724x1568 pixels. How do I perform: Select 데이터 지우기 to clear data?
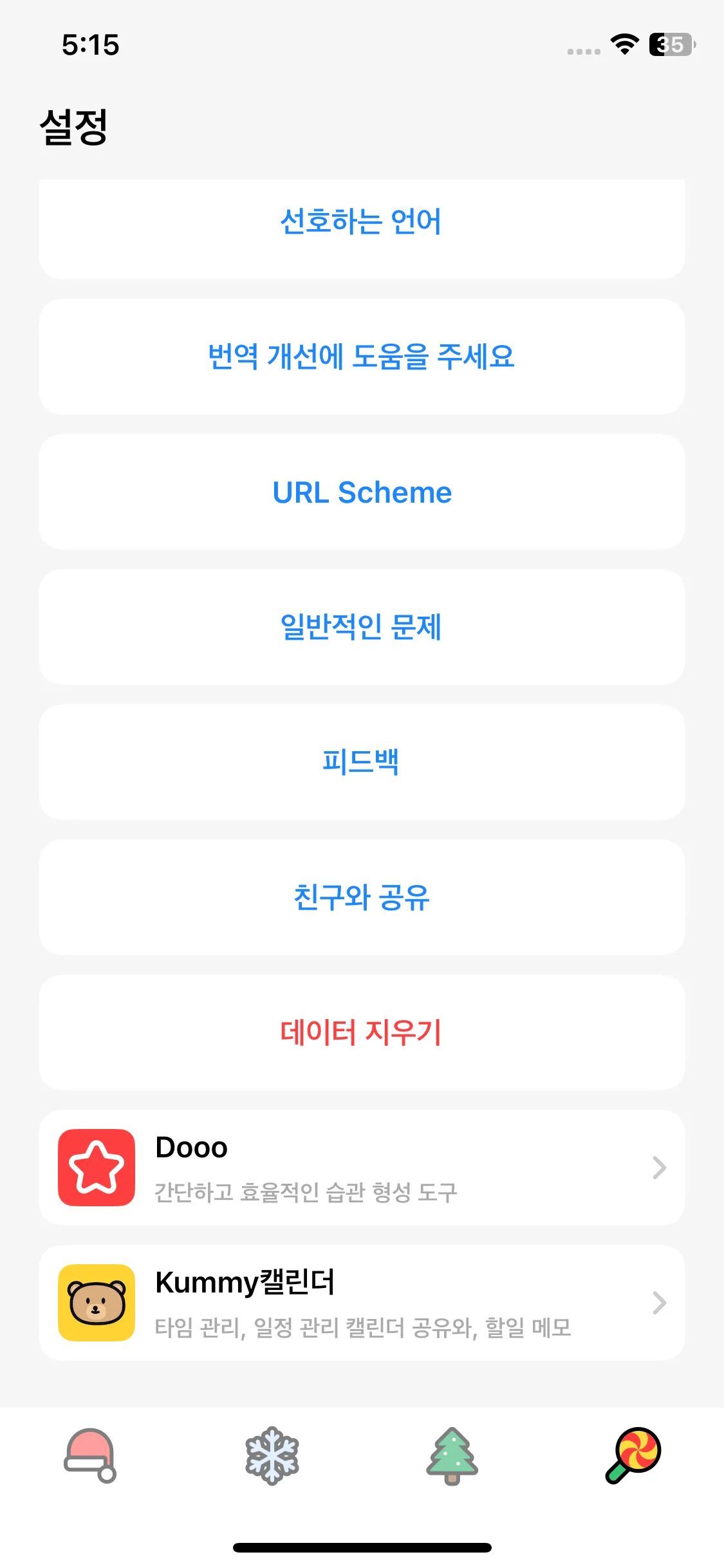[x=361, y=1032]
